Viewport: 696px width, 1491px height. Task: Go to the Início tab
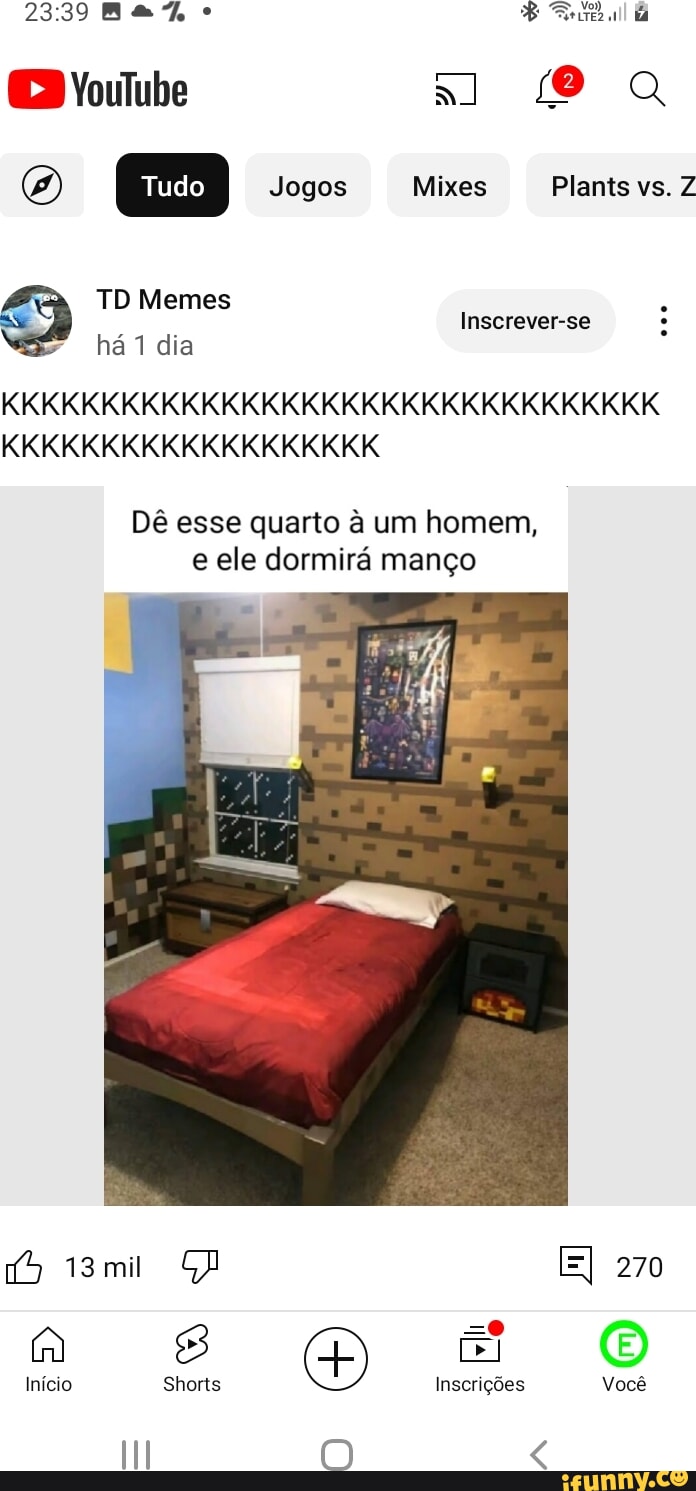tap(48, 1359)
